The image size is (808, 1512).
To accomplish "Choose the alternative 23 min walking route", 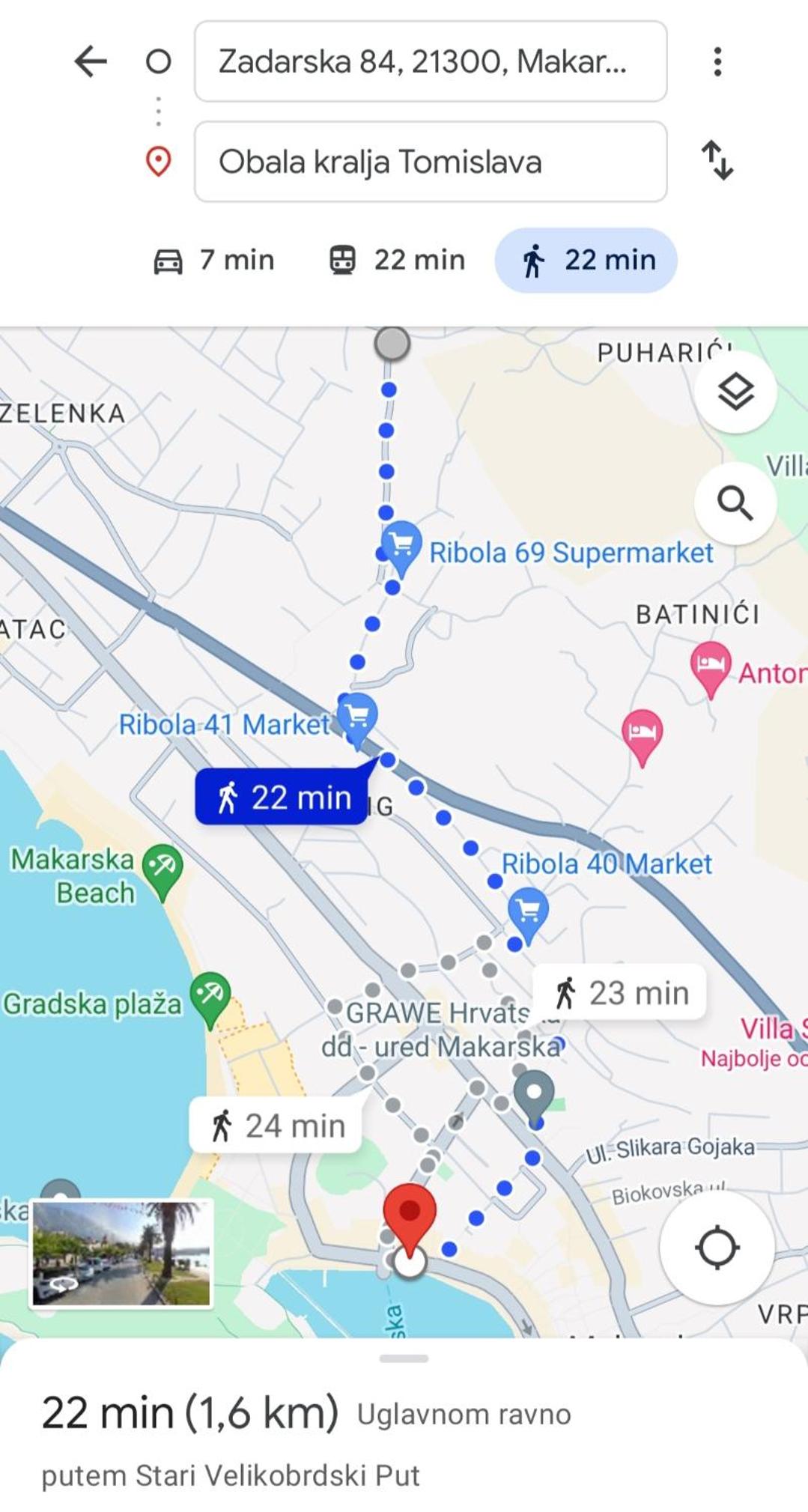I will [x=620, y=993].
